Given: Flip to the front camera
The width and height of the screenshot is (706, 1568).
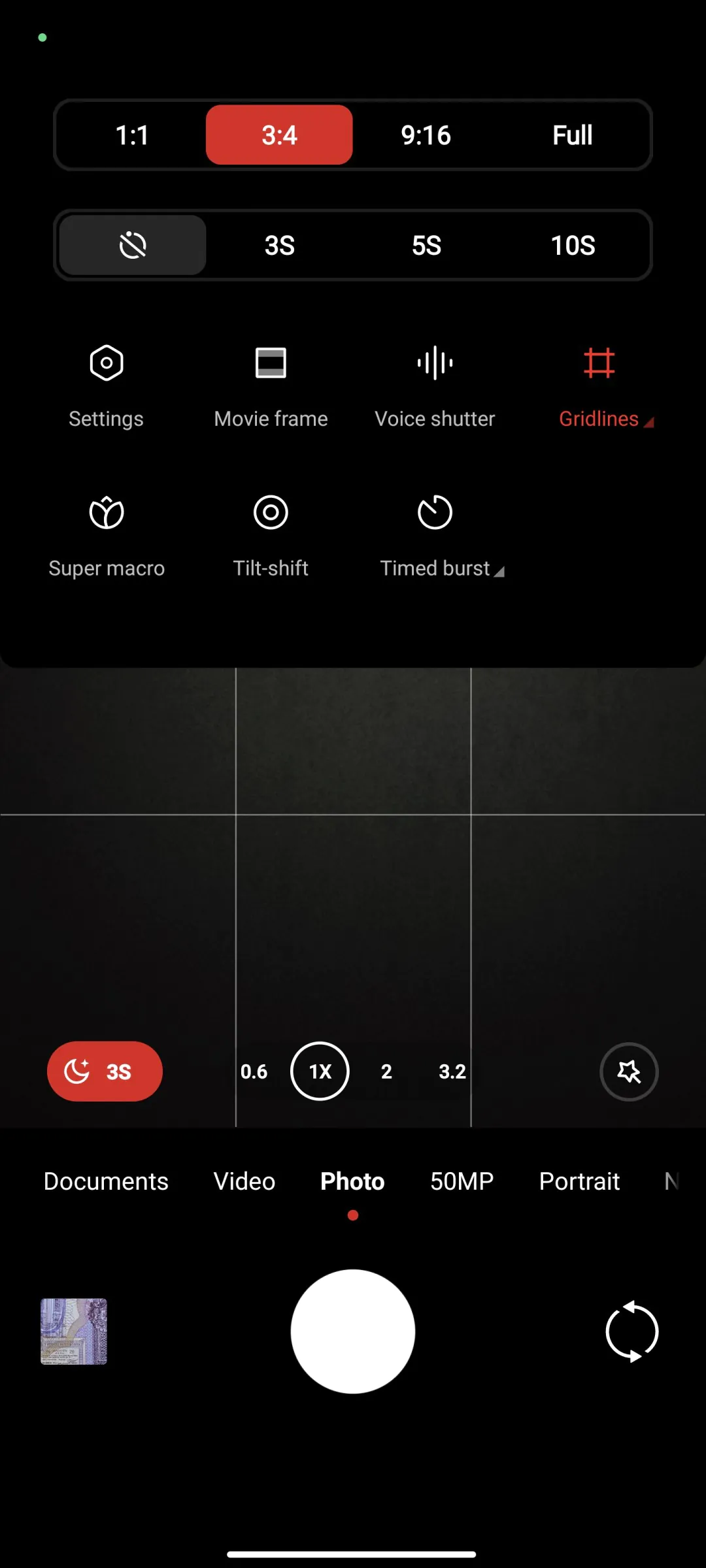Looking at the screenshot, I should [x=631, y=1331].
